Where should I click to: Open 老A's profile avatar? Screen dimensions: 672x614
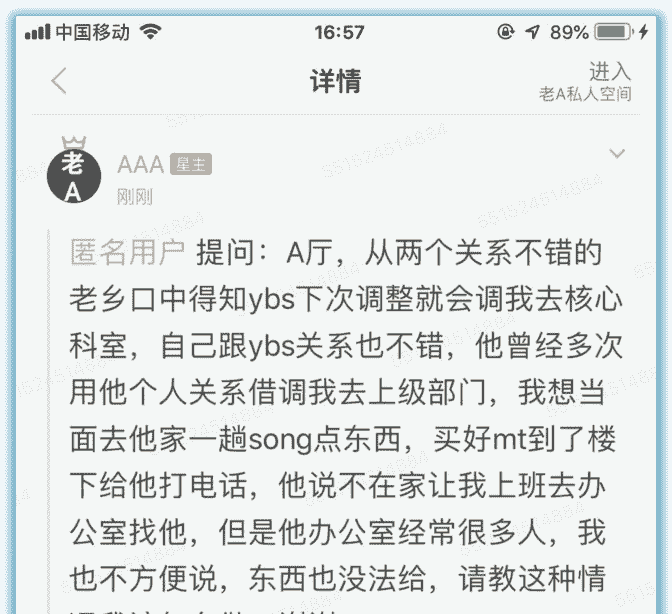coord(73,176)
